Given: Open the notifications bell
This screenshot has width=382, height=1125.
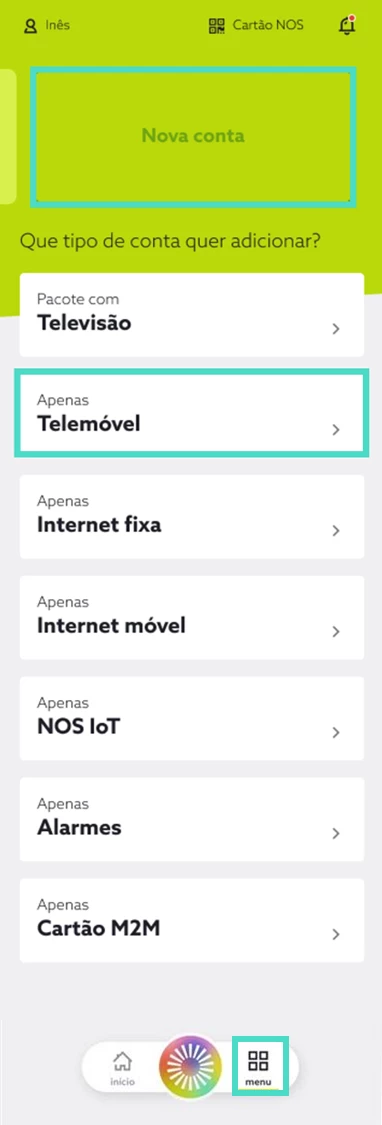Looking at the screenshot, I should click(x=347, y=26).
